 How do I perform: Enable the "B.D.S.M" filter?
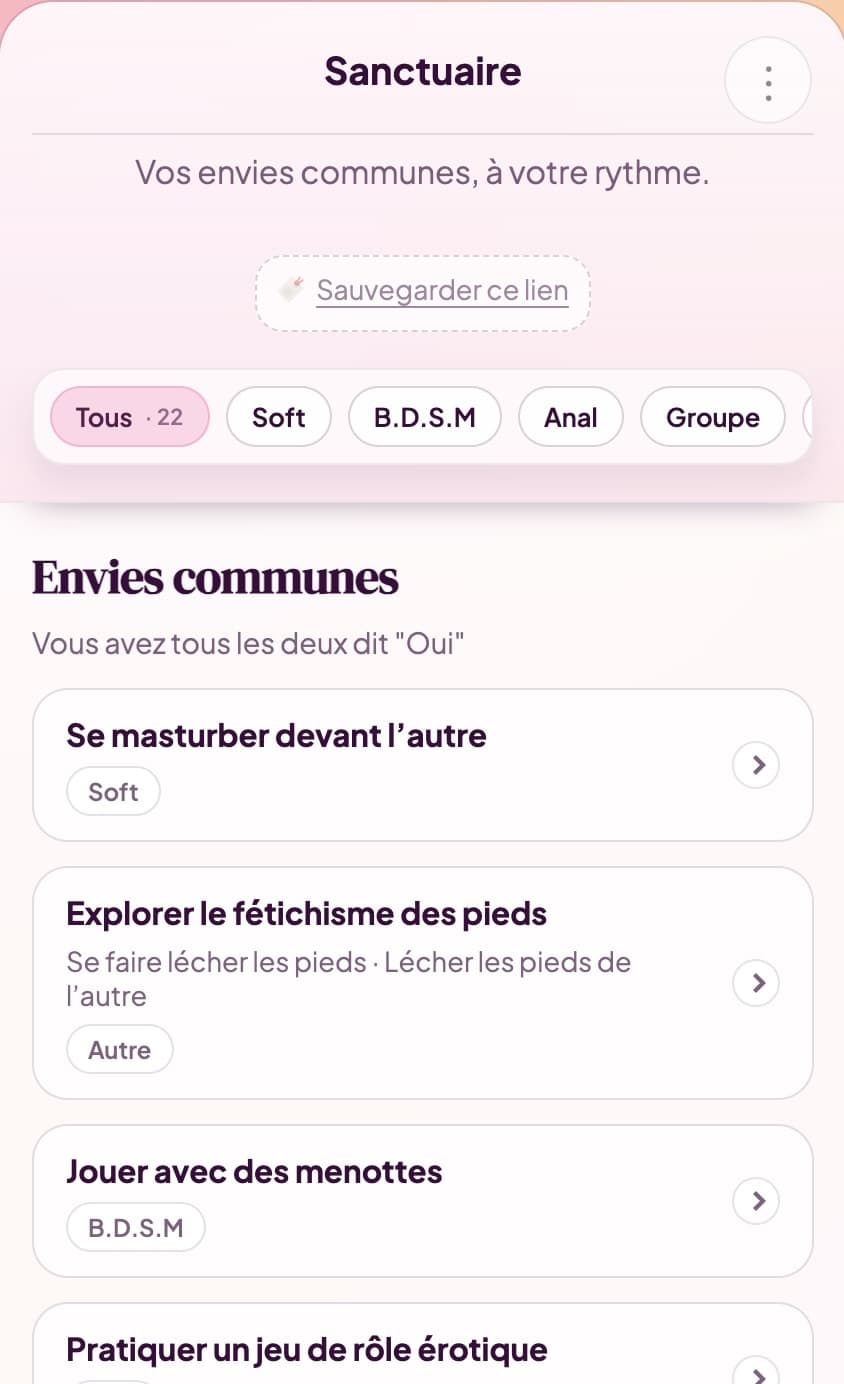(424, 417)
